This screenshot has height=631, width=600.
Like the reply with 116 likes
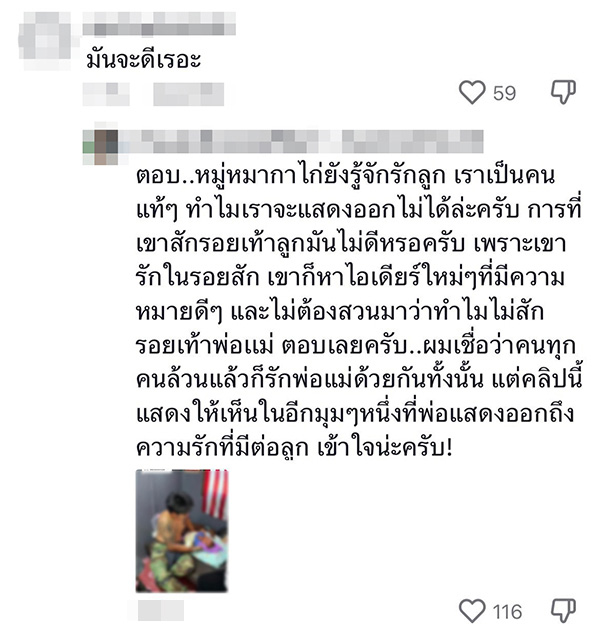[x=472, y=609]
